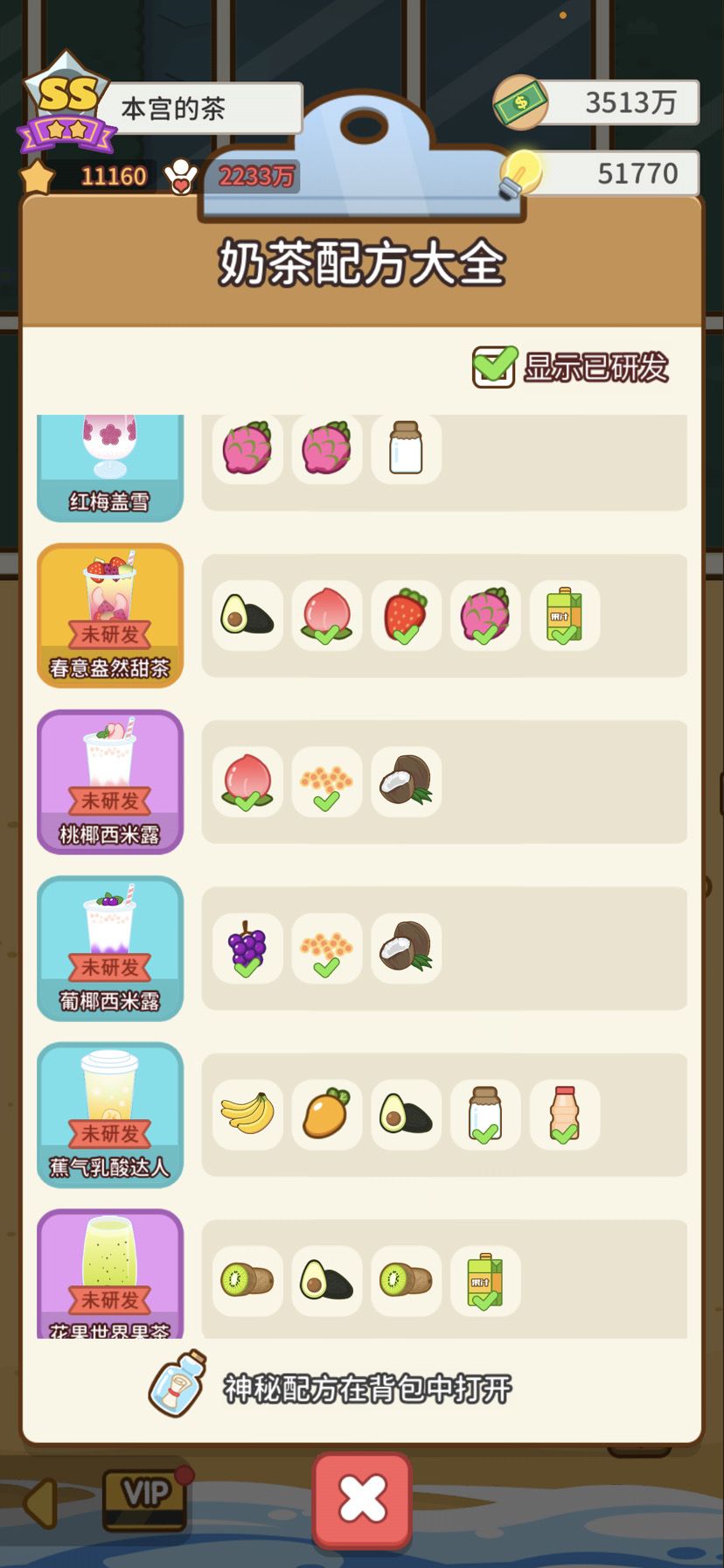Image resolution: width=724 pixels, height=1568 pixels.
Task: Select the milk jar ingredient in 红梅盖雪
Action: coord(406,449)
